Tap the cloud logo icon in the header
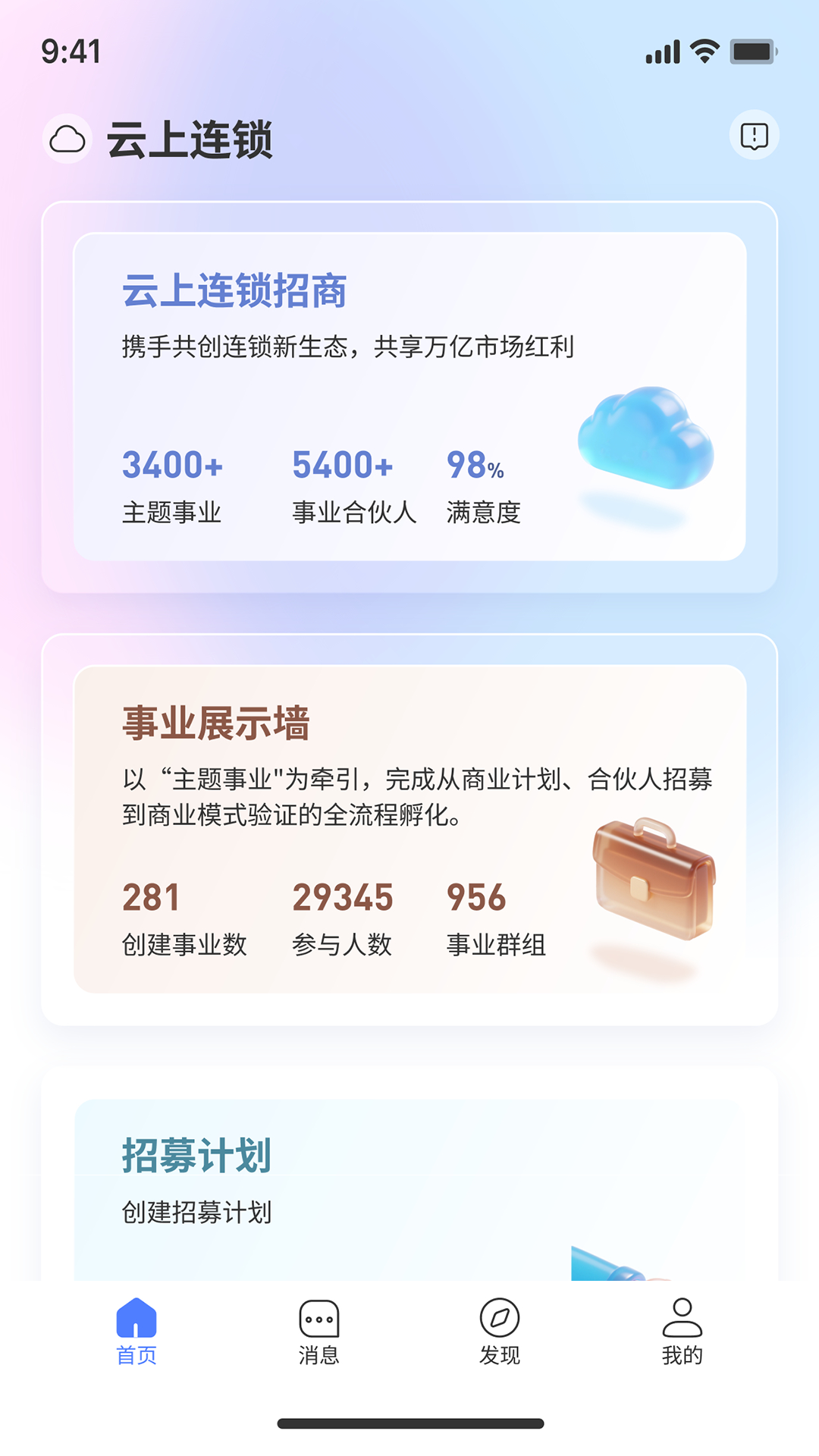The width and height of the screenshot is (819, 1456). tap(67, 136)
